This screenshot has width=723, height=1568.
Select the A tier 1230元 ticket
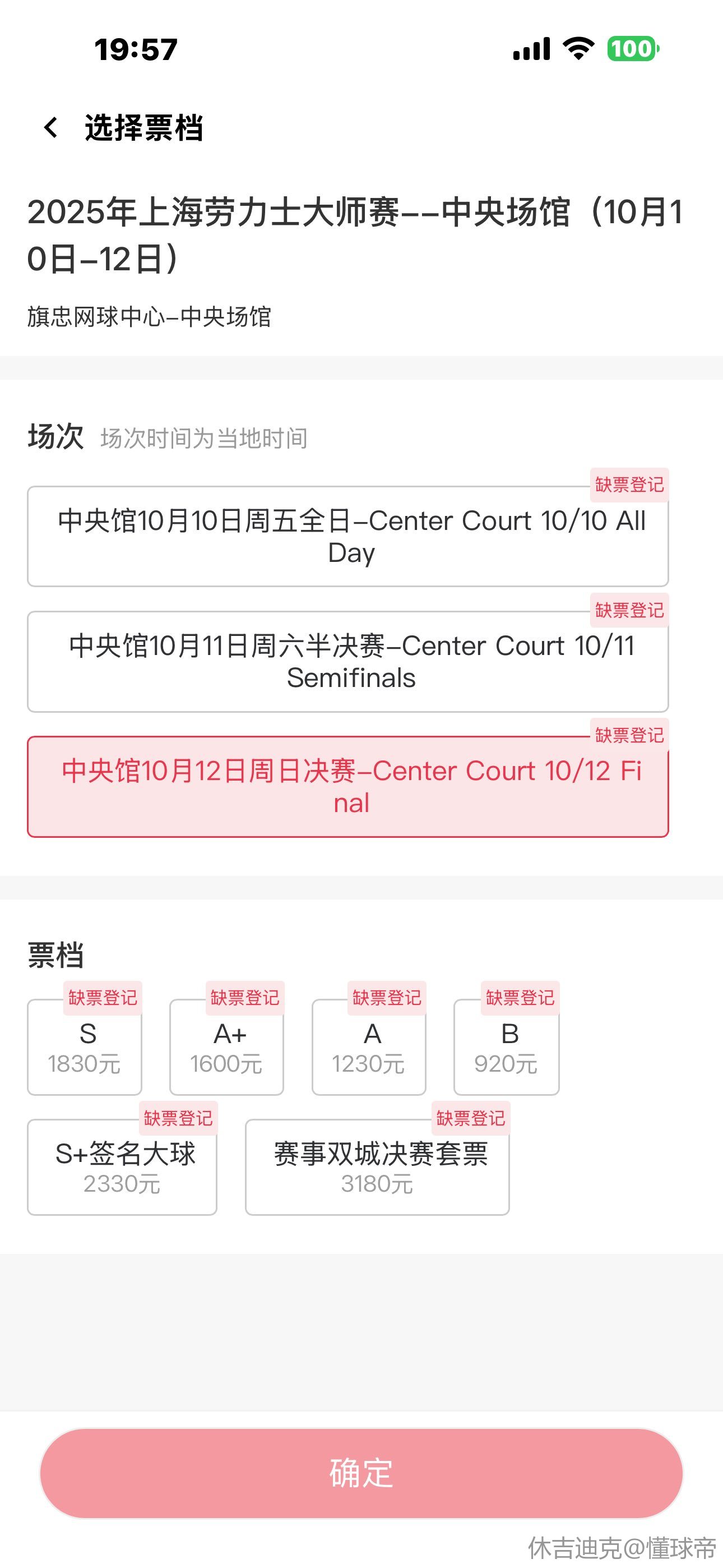point(369,1048)
